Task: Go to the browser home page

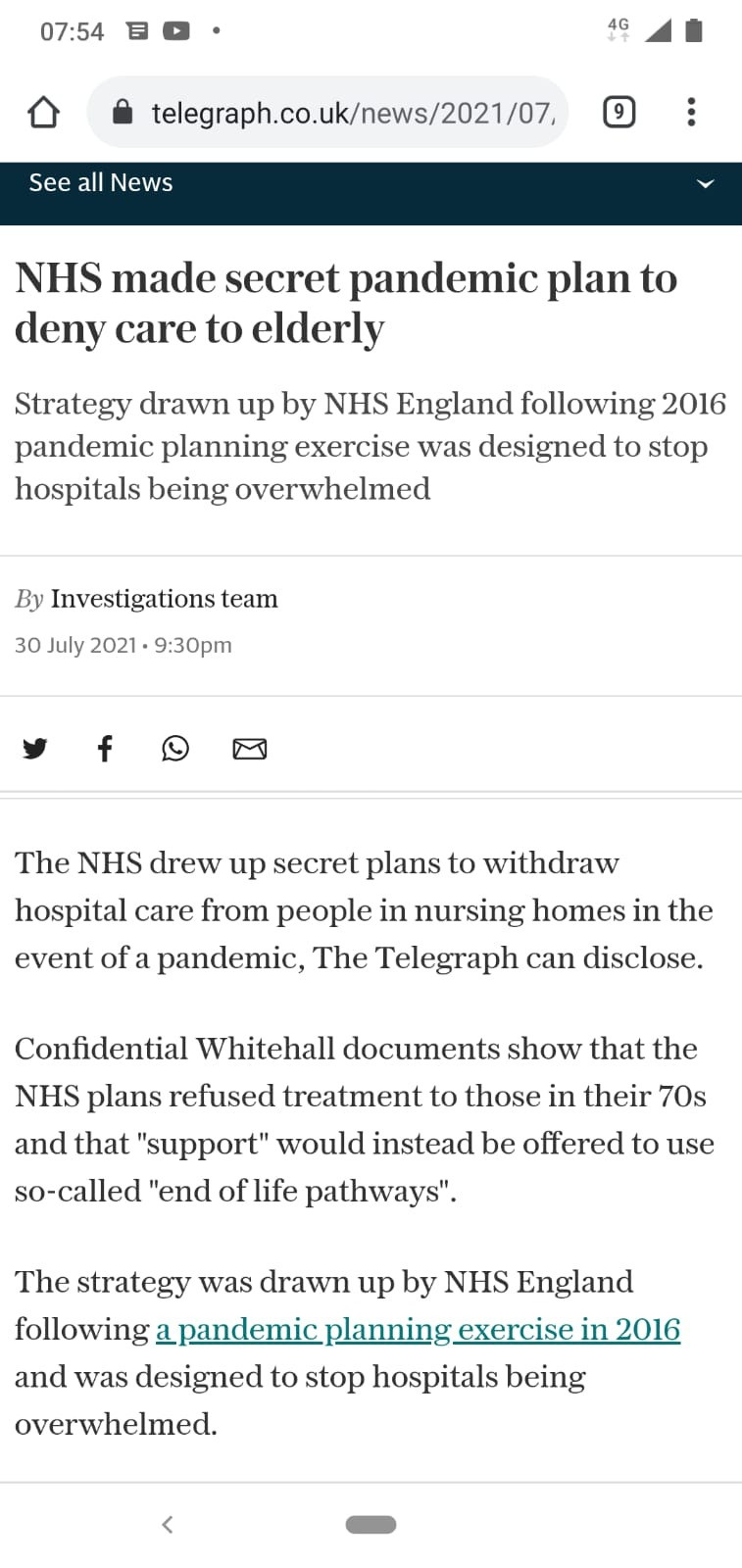Action: point(43,113)
